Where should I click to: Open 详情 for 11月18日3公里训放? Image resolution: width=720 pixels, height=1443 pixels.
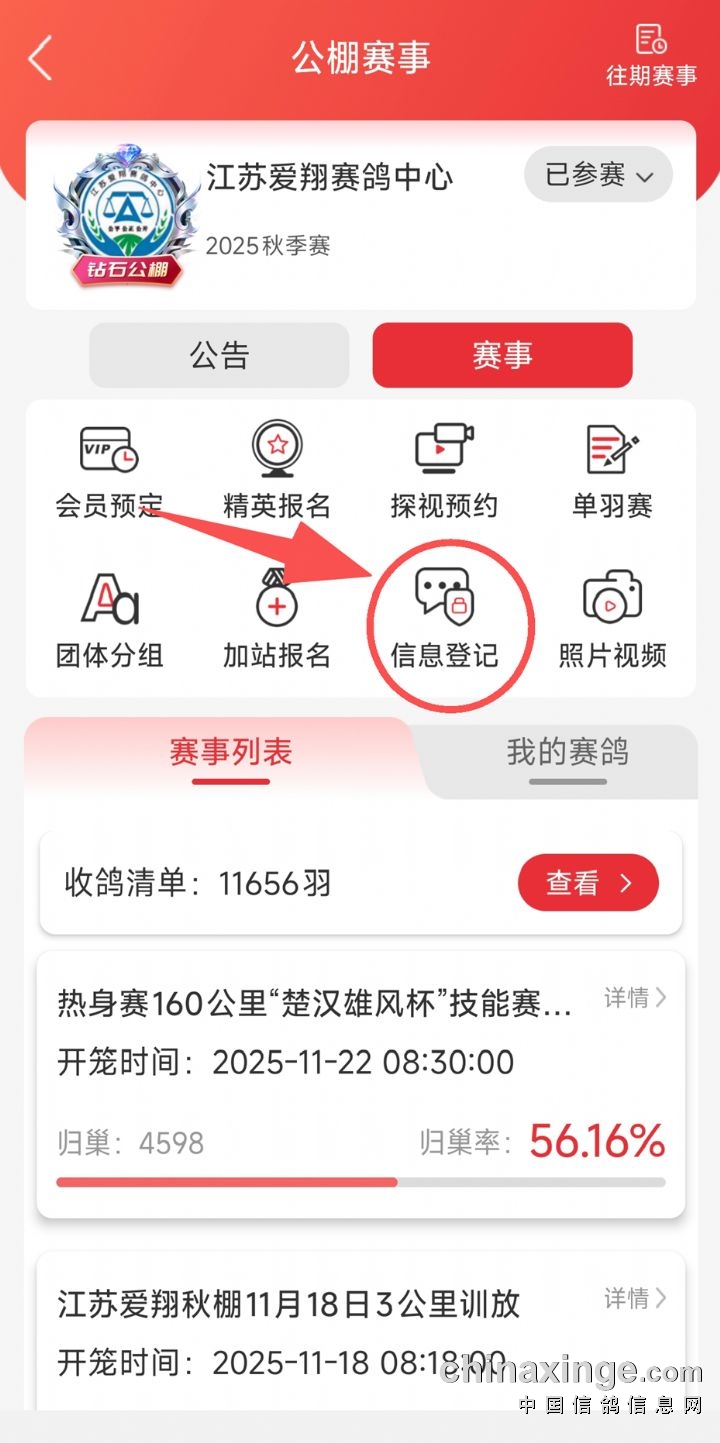pyautogui.click(x=635, y=1299)
